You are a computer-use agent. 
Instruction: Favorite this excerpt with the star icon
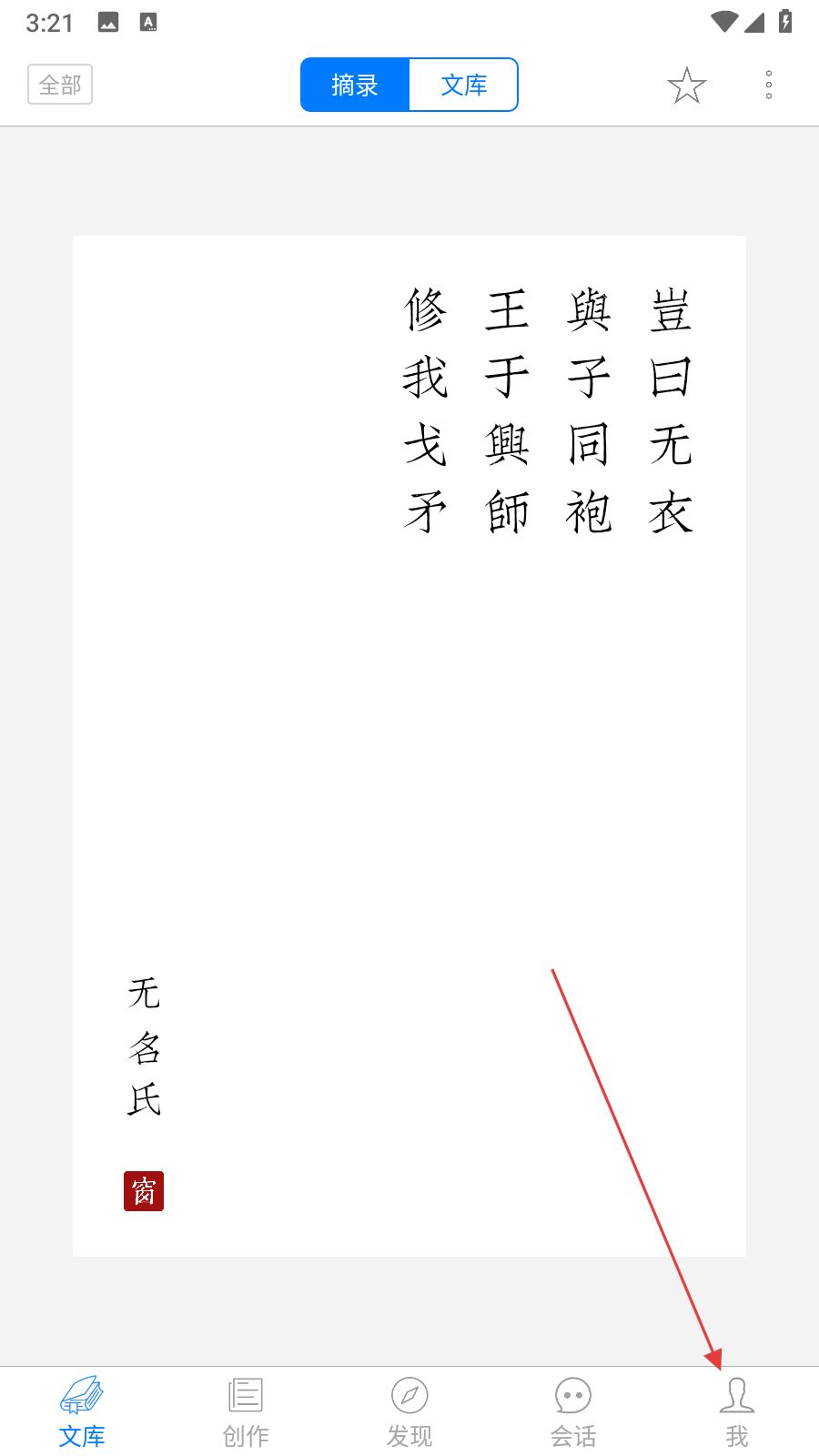point(686,86)
